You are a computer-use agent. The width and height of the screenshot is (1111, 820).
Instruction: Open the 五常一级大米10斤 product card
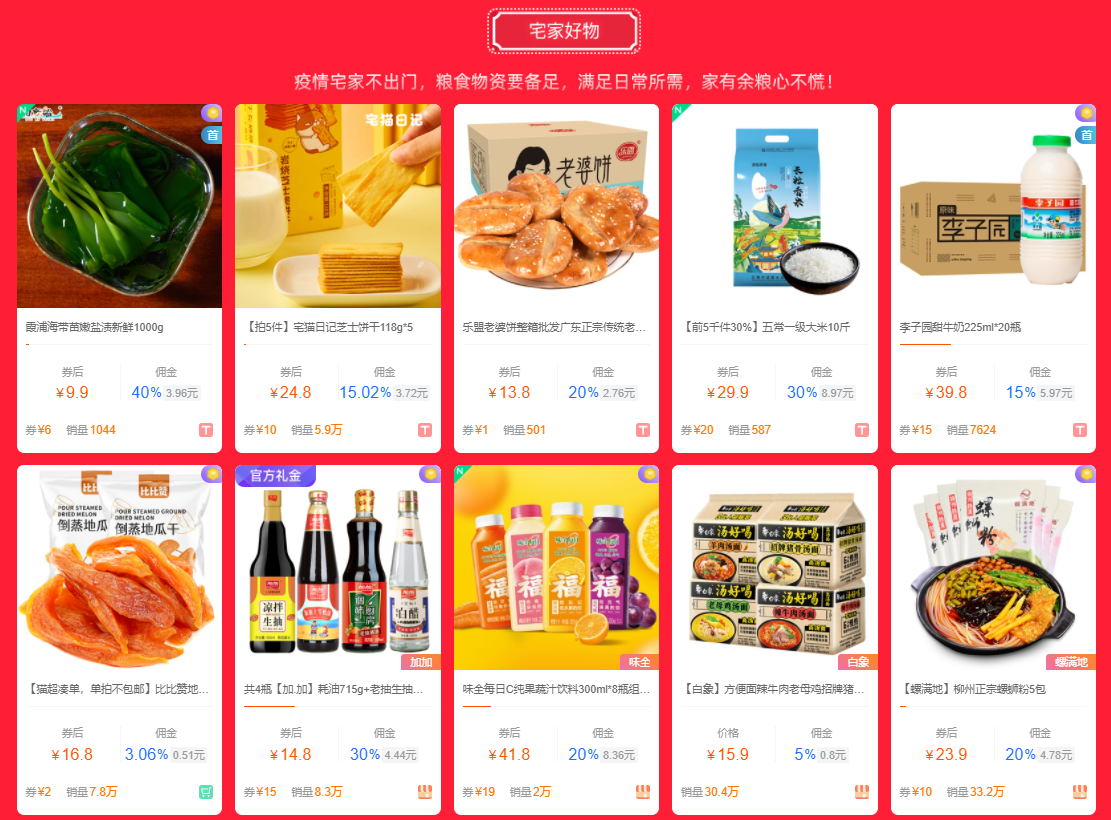coord(774,208)
